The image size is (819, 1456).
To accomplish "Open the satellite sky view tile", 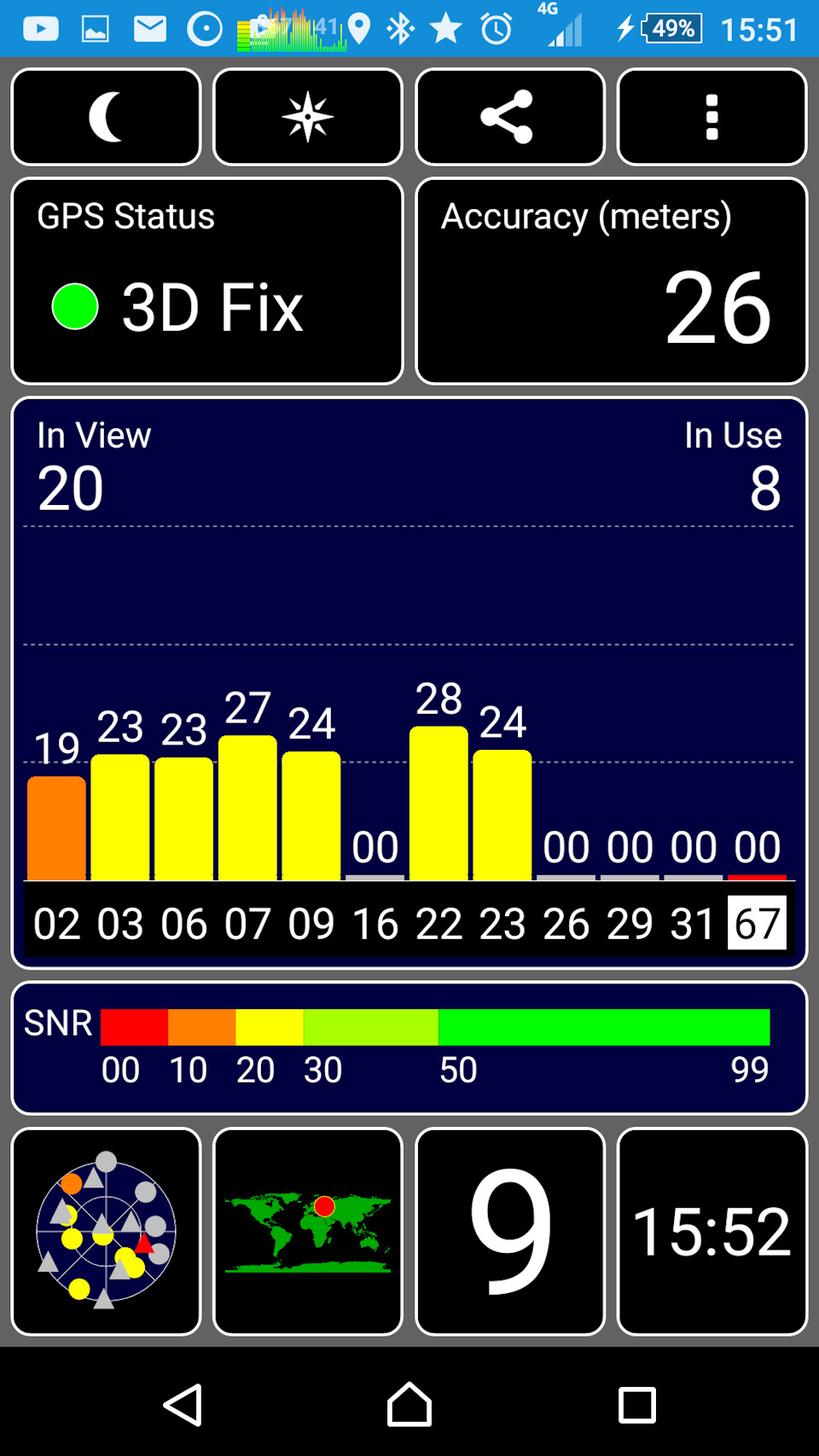I will coord(106,1231).
